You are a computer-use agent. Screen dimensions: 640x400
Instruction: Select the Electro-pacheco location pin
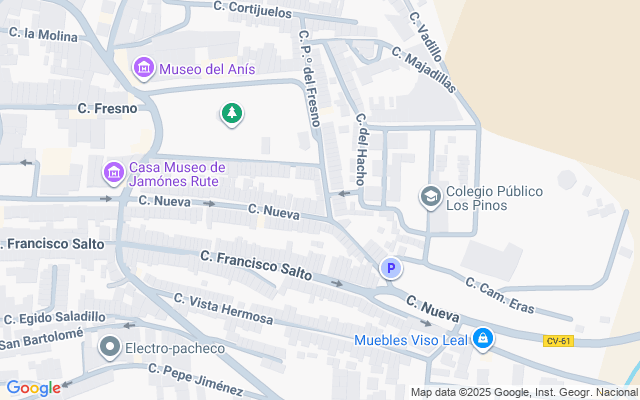[x=110, y=348]
